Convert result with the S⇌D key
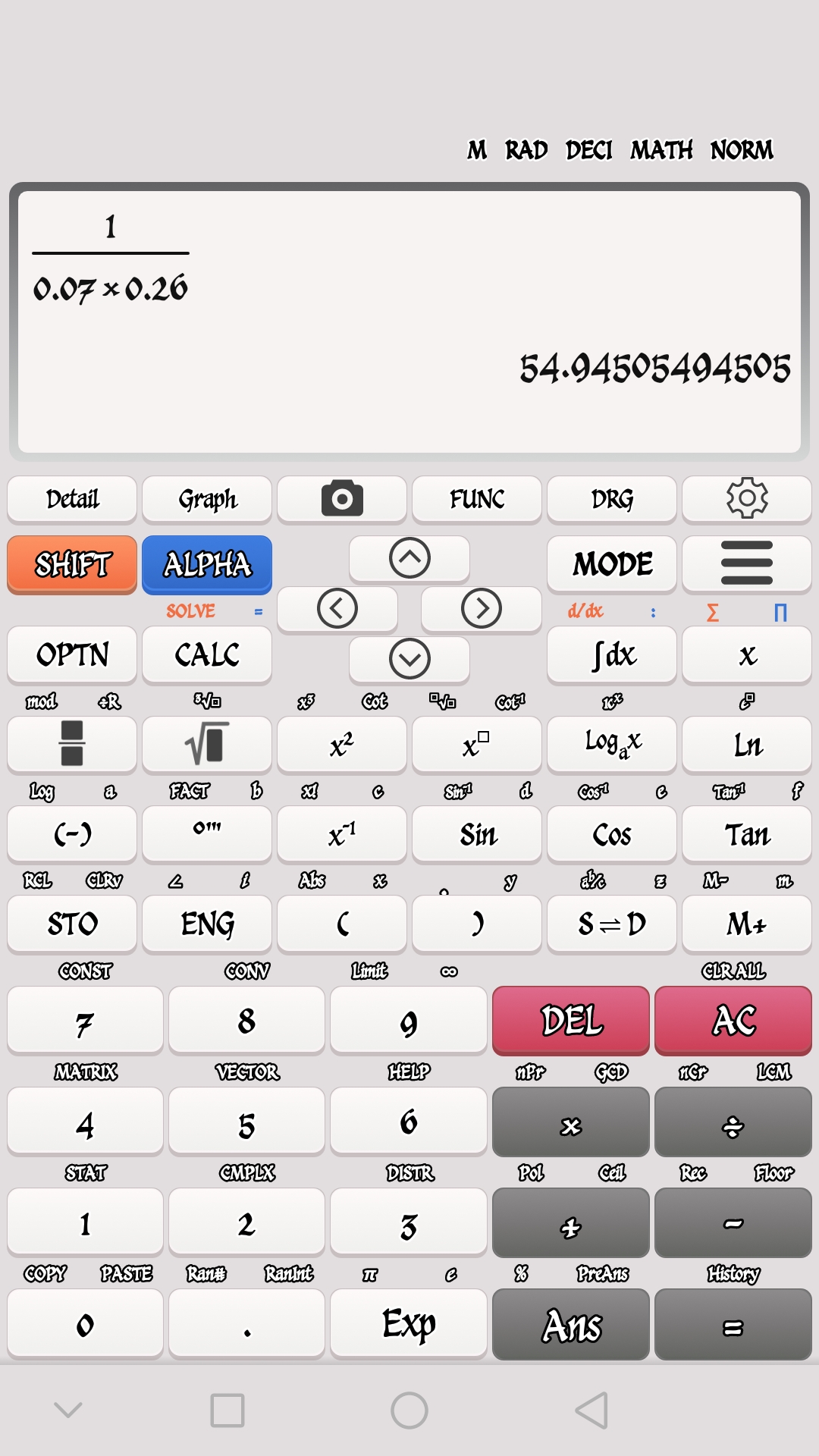The image size is (819, 1456). 612,924
